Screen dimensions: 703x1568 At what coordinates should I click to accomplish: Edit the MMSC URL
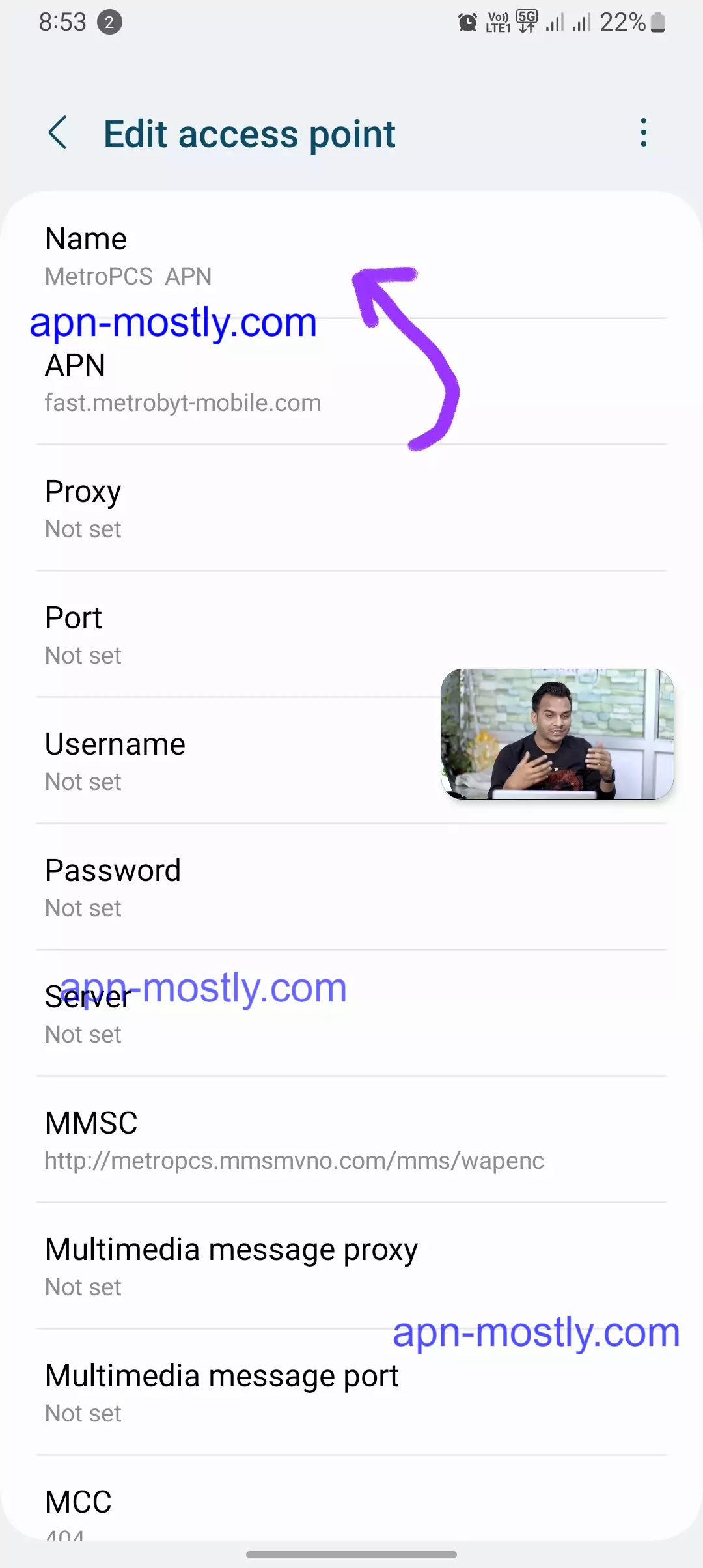(x=293, y=1141)
